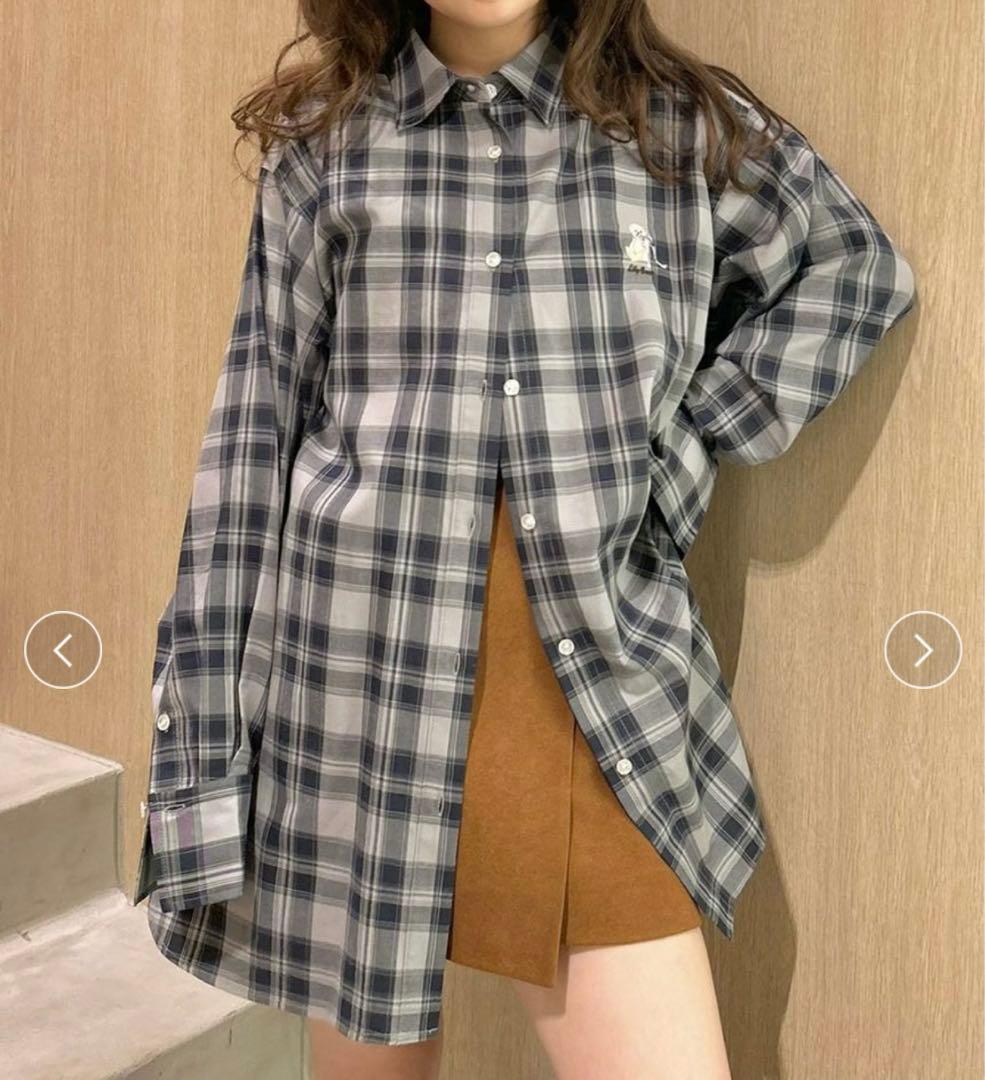The height and width of the screenshot is (1080, 985).
Task: Show the next product photo
Action: click(x=922, y=650)
